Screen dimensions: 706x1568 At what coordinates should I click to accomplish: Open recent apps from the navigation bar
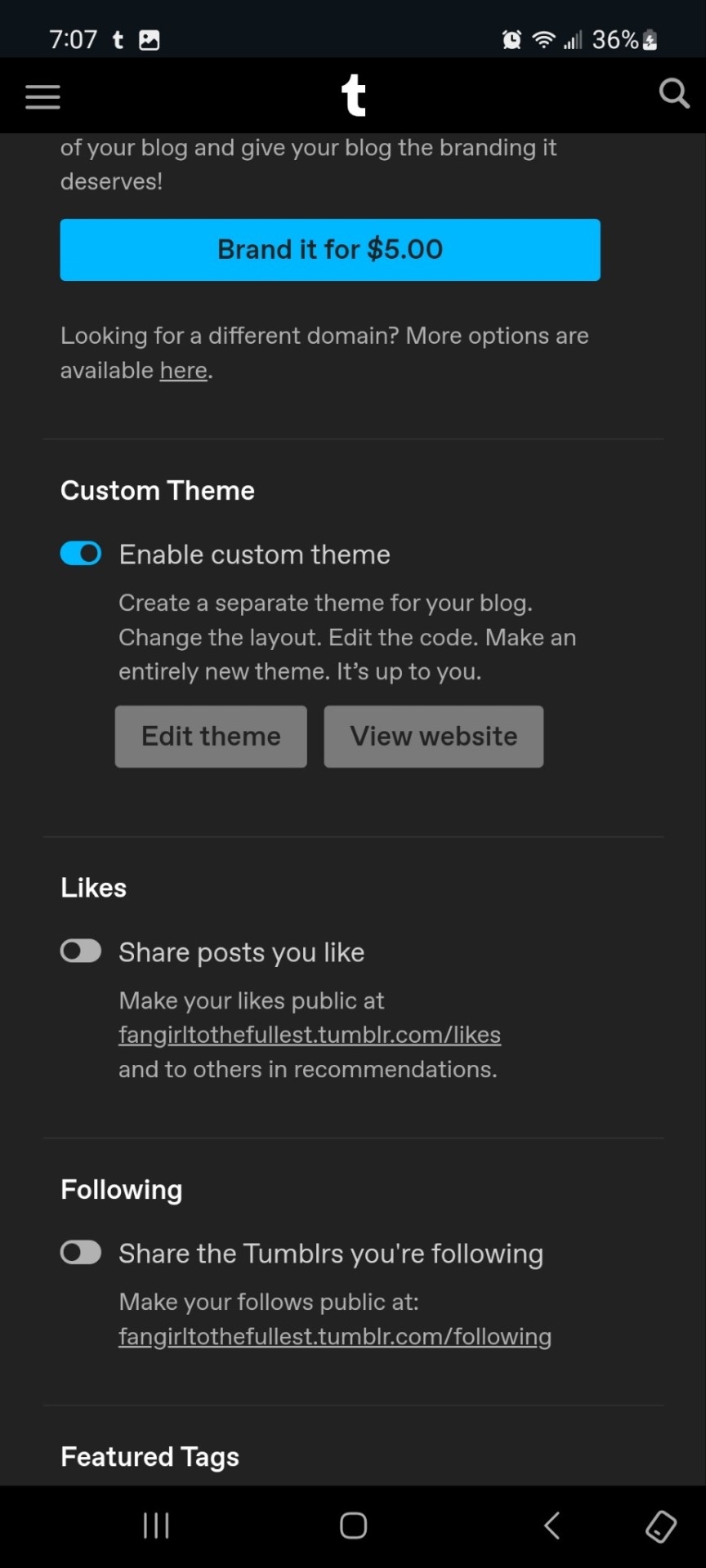point(156,1525)
